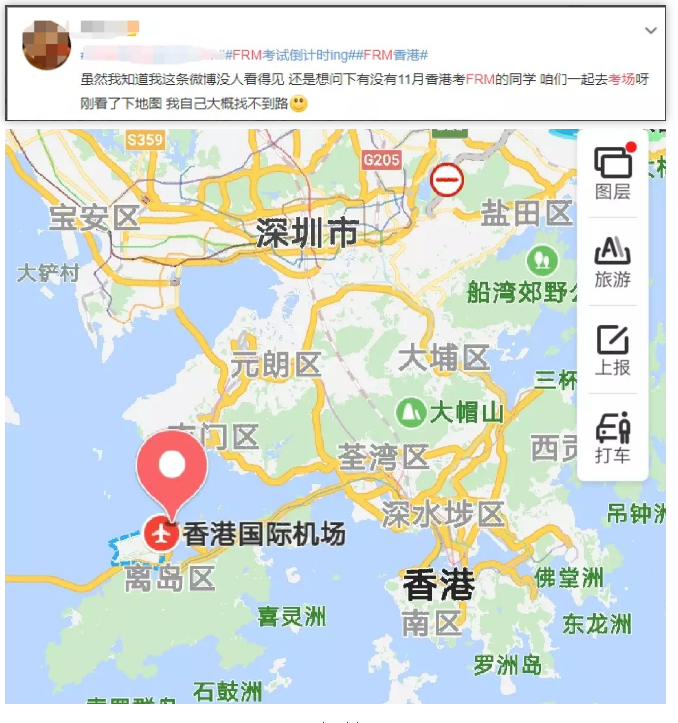The width and height of the screenshot is (678, 723).
Task: Expand the post options chevron
Action: click(x=651, y=31)
